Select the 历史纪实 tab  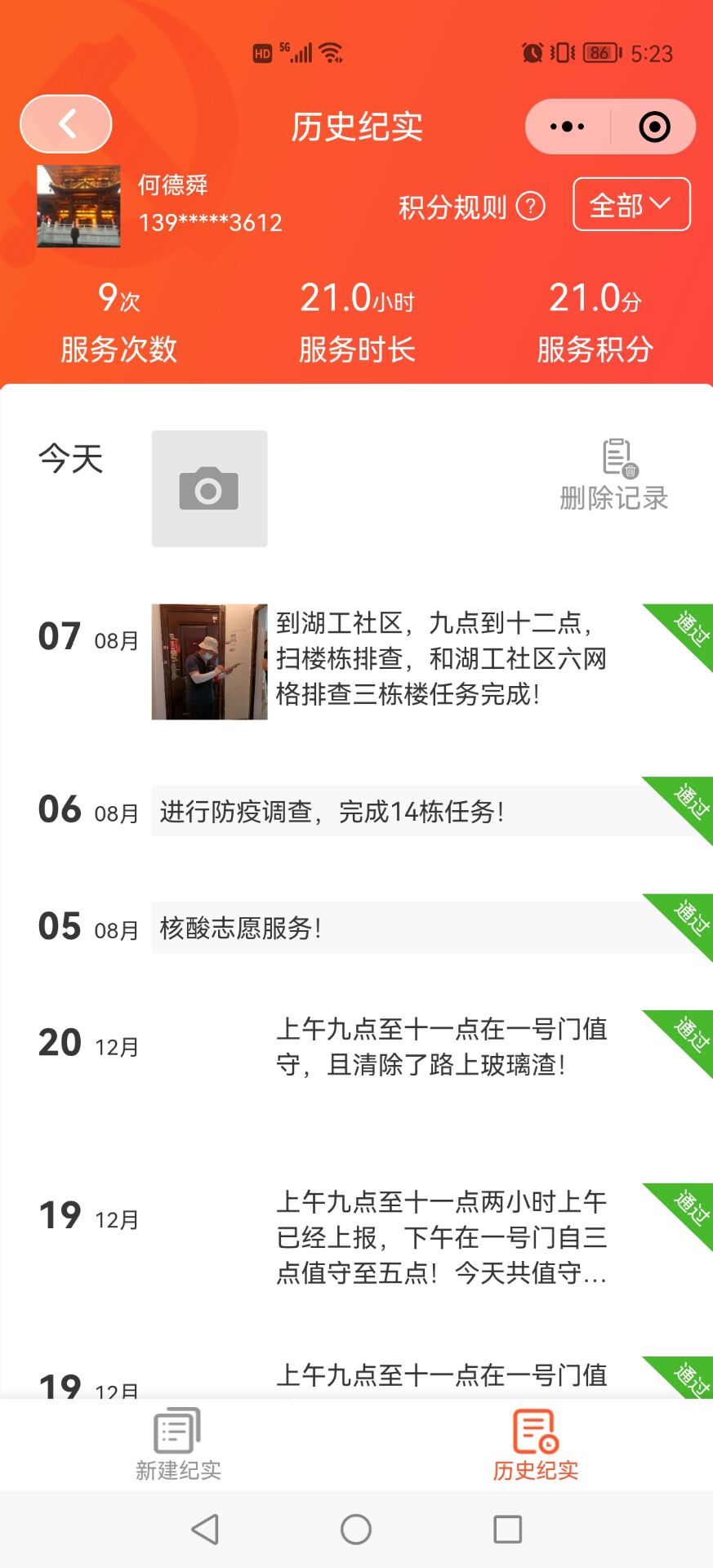click(535, 1445)
